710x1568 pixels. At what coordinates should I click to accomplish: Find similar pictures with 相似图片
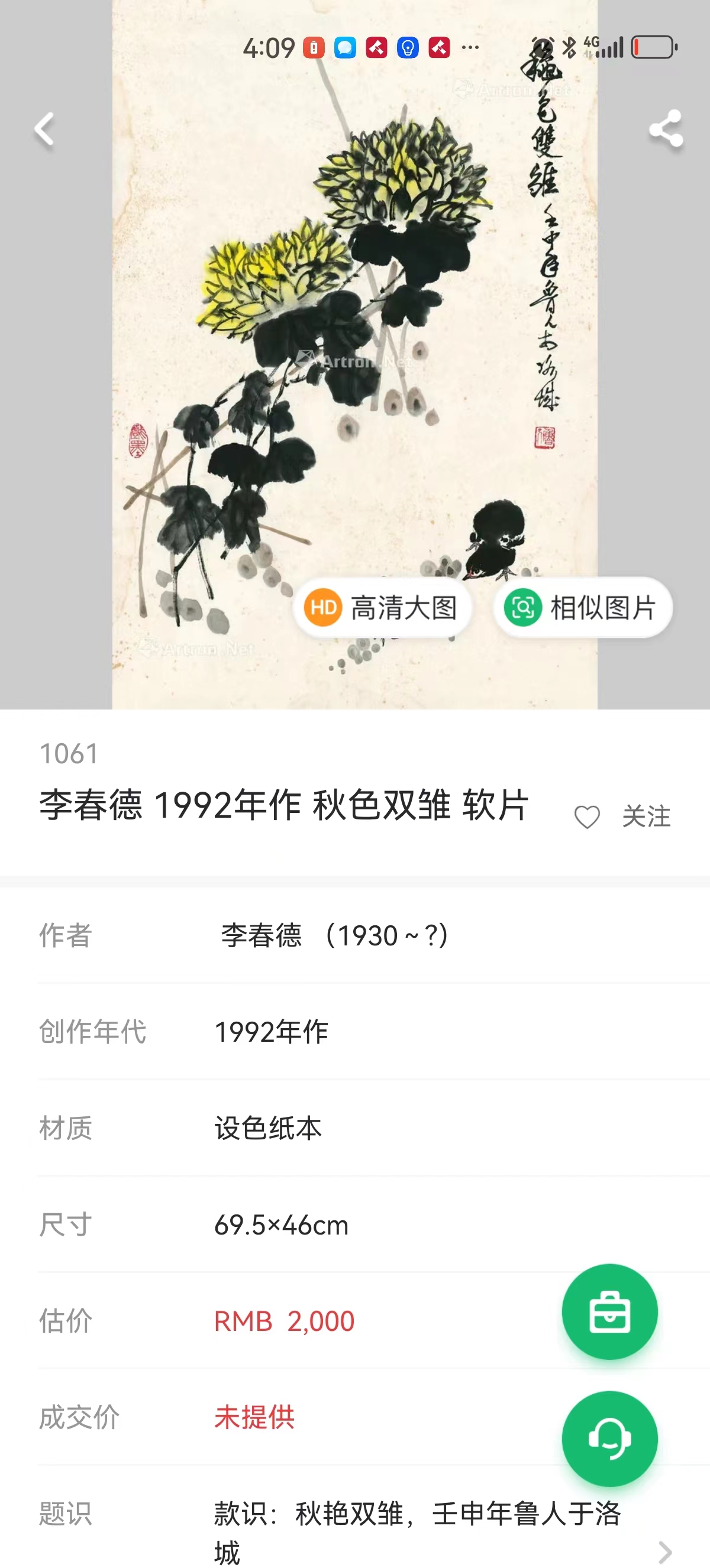pyautogui.click(x=582, y=607)
